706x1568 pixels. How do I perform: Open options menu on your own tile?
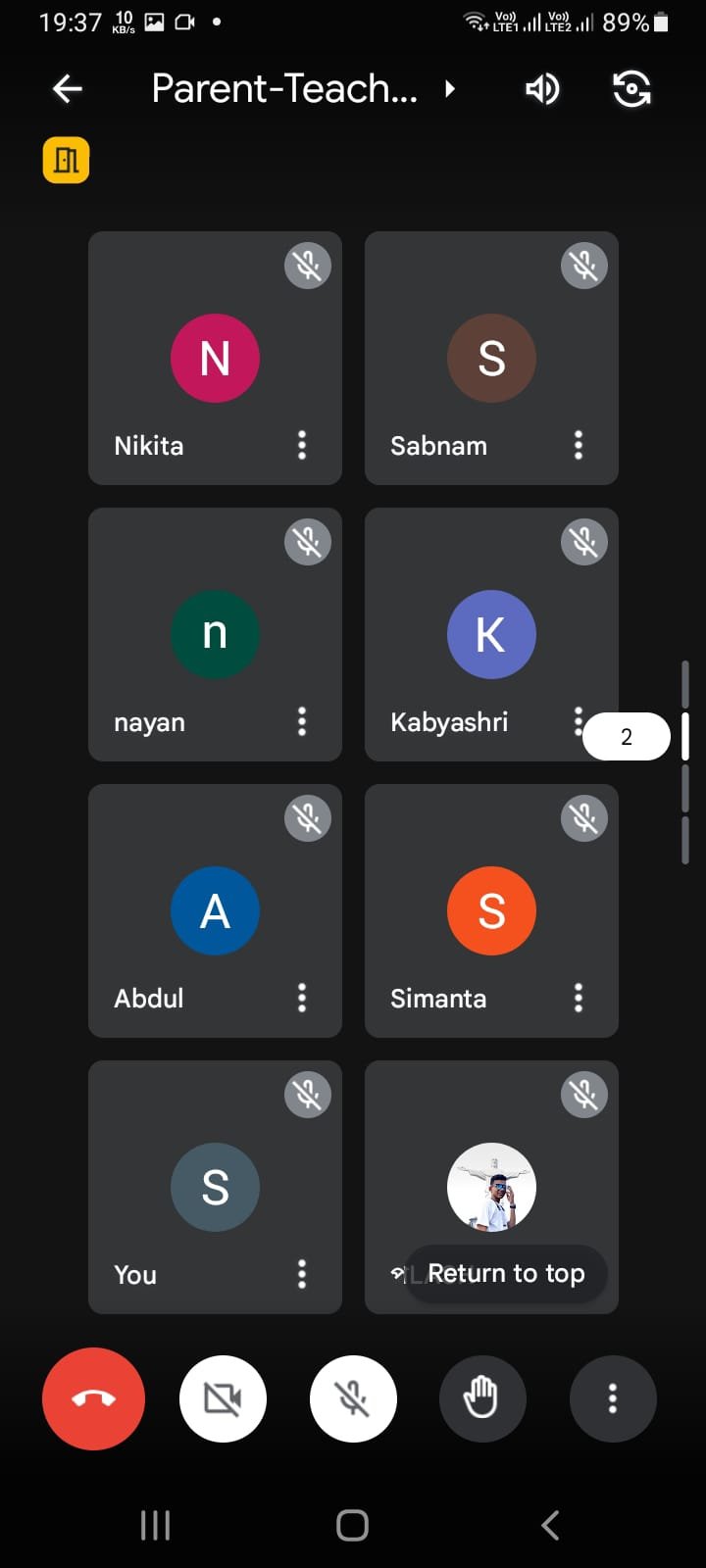coord(302,1274)
